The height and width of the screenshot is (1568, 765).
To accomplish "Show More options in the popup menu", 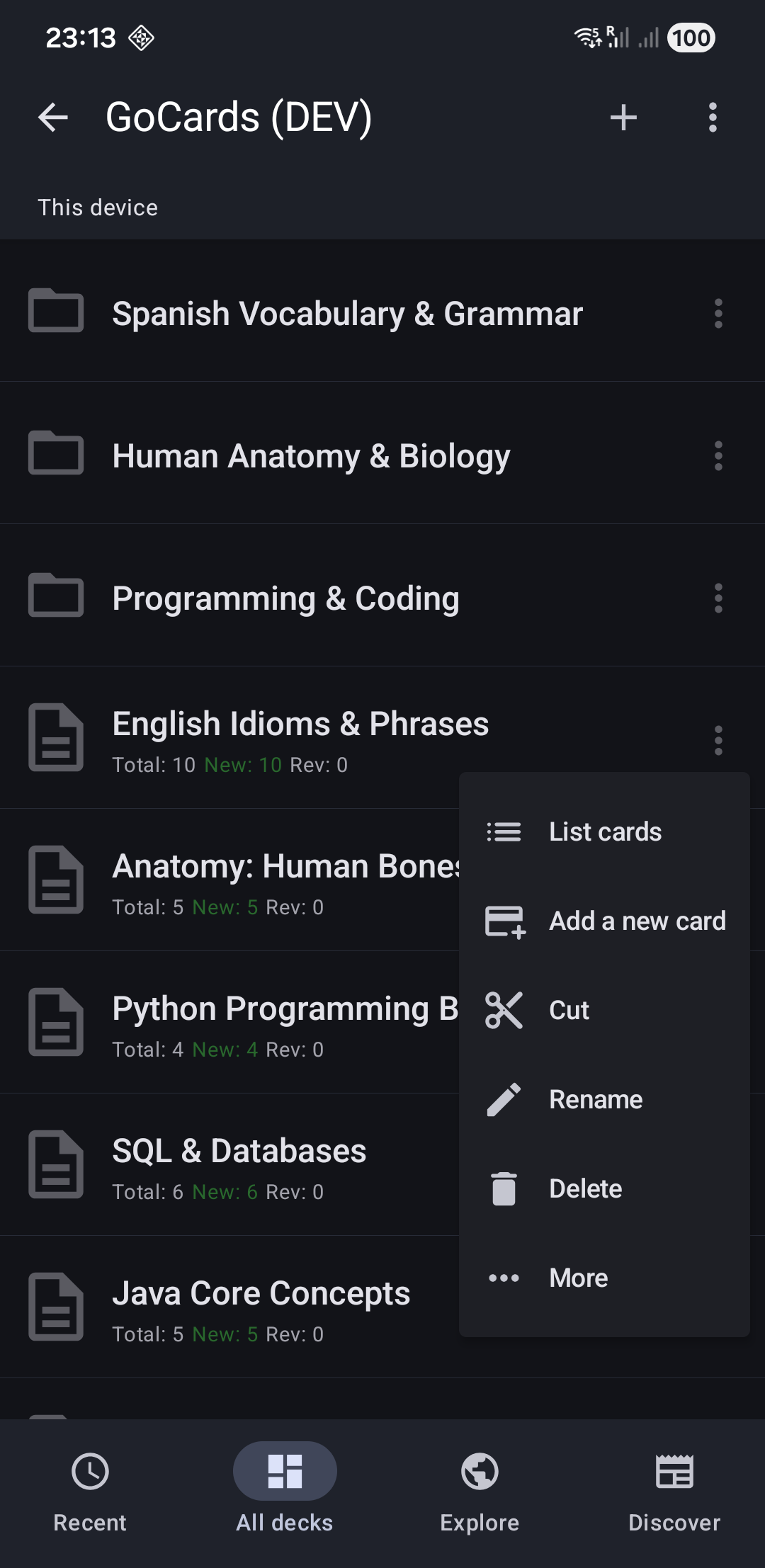I will coord(604,1278).
